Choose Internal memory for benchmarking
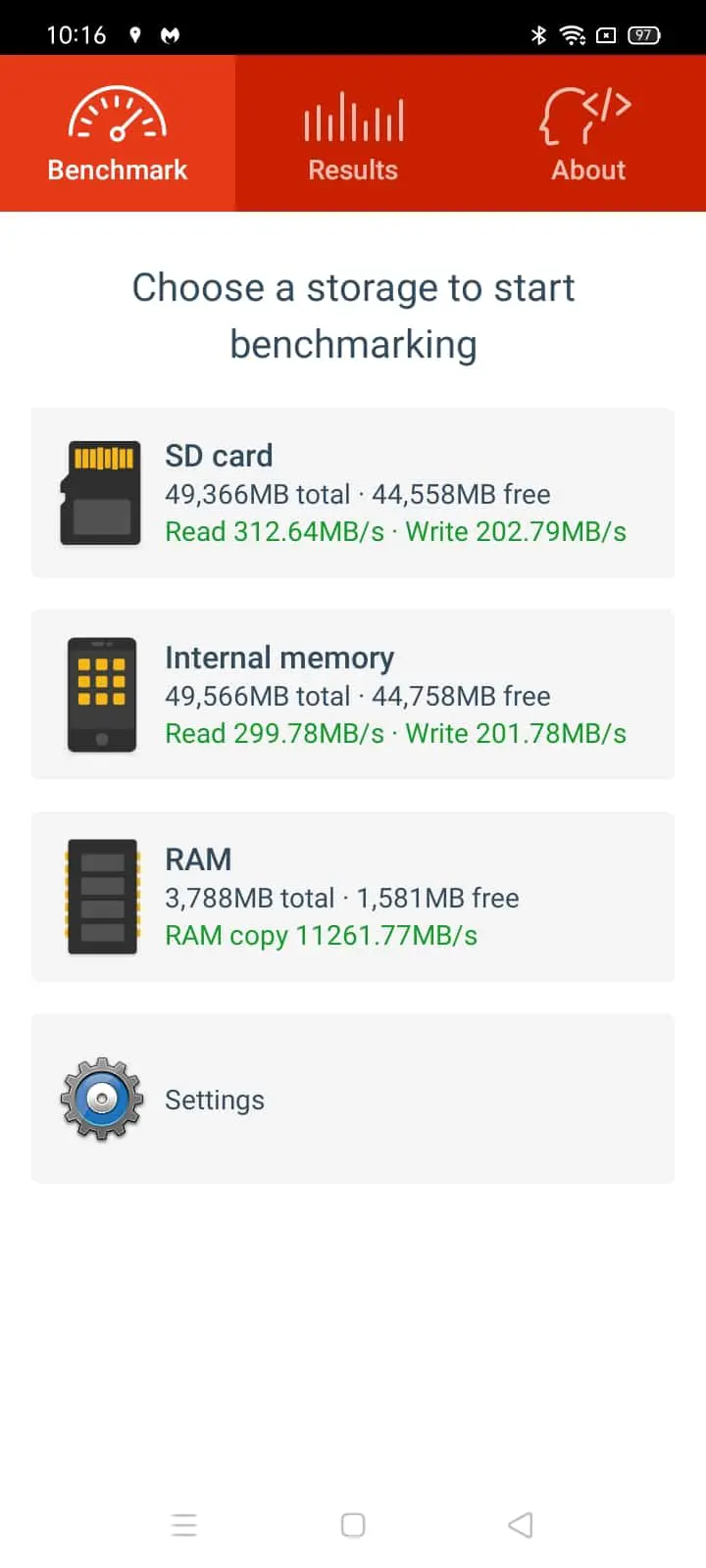 click(x=353, y=695)
